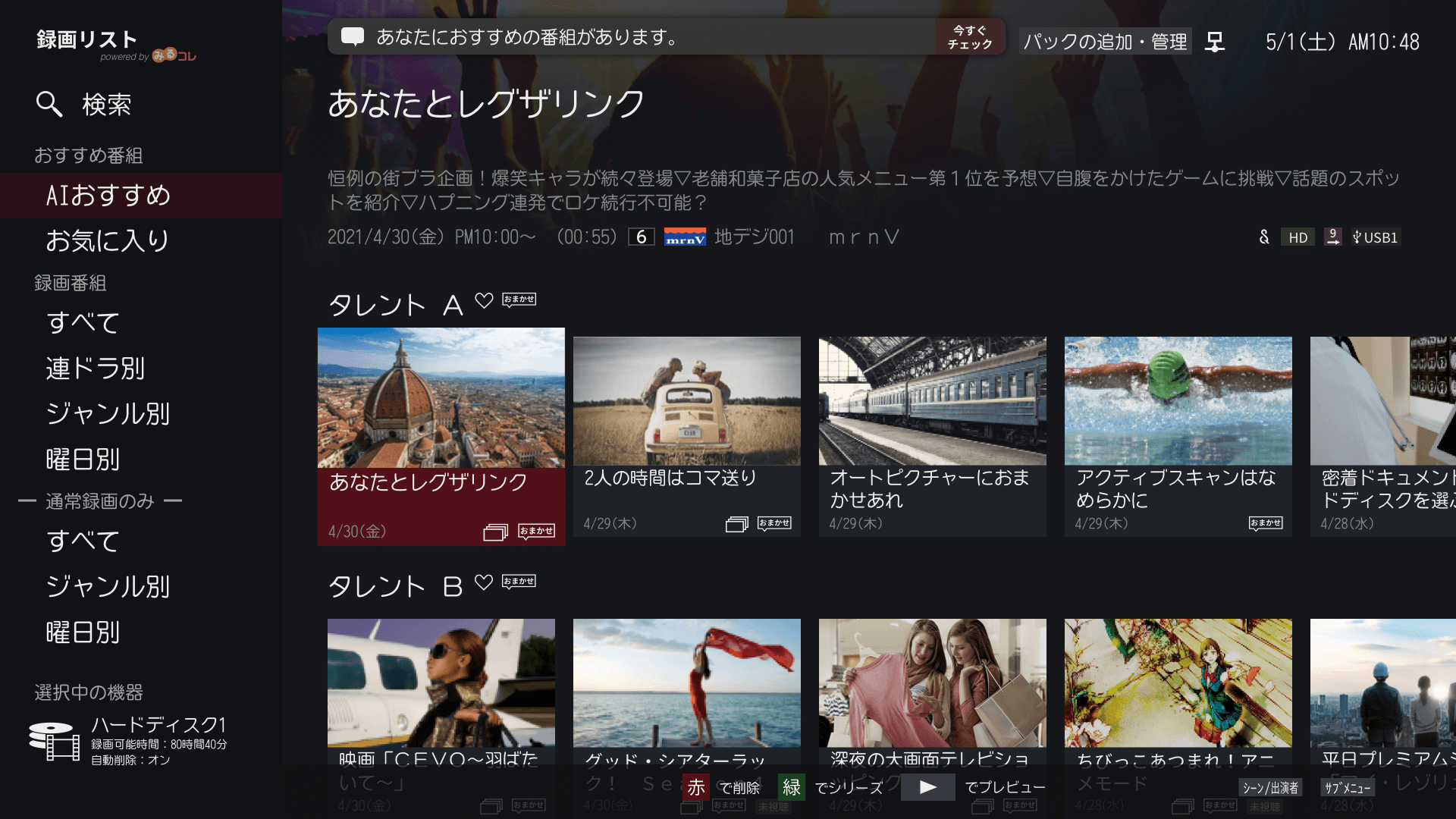Viewport: 1456px width, 819px height.
Task: Tap 今すぐチェック on the recommendation banner
Action: tap(969, 37)
